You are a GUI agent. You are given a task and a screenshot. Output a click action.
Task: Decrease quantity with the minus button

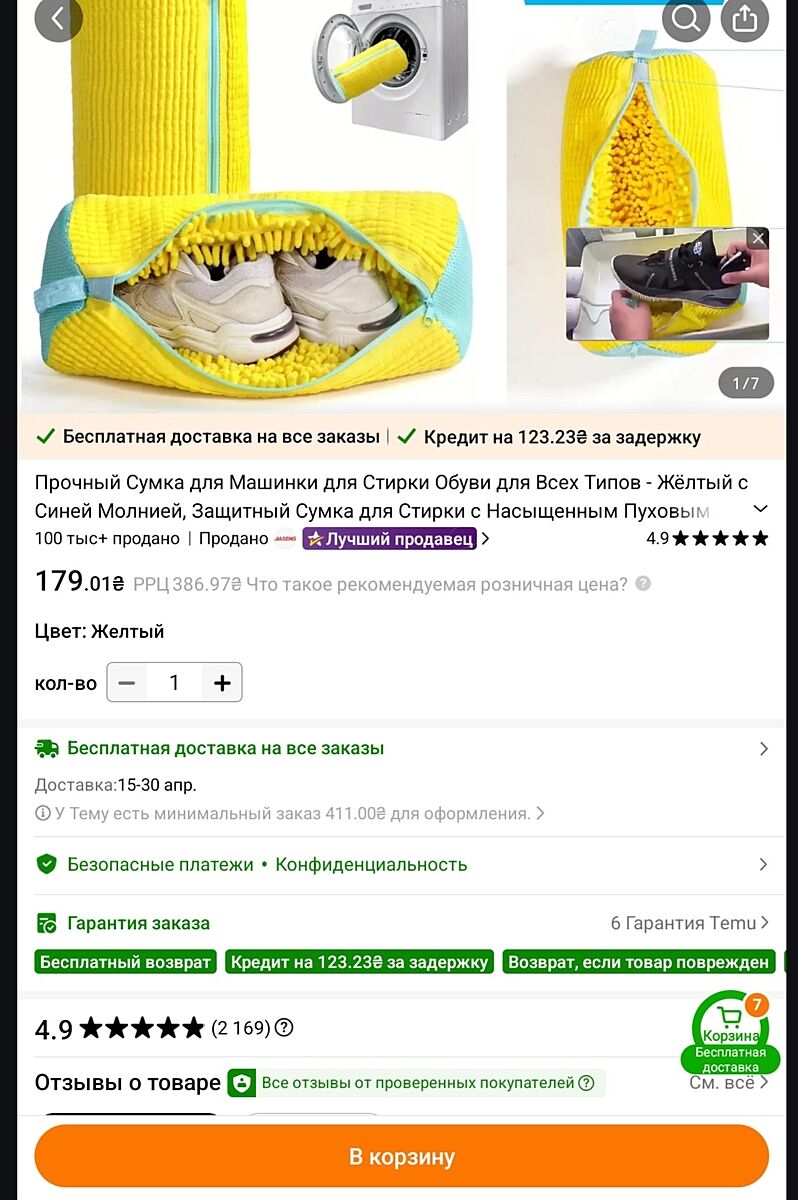[x=127, y=683]
